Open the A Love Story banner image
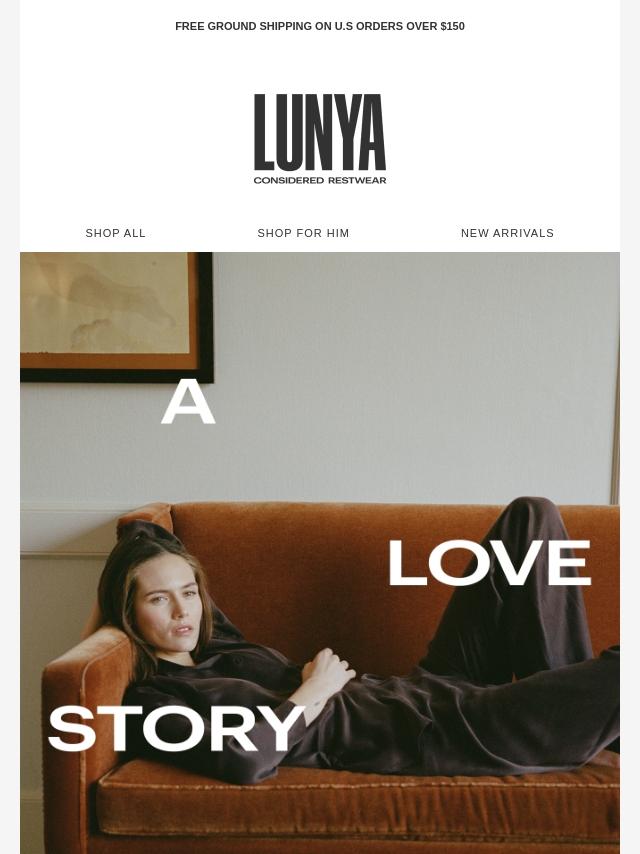Screen dimensions: 640x854 pyautogui.click(x=320, y=552)
